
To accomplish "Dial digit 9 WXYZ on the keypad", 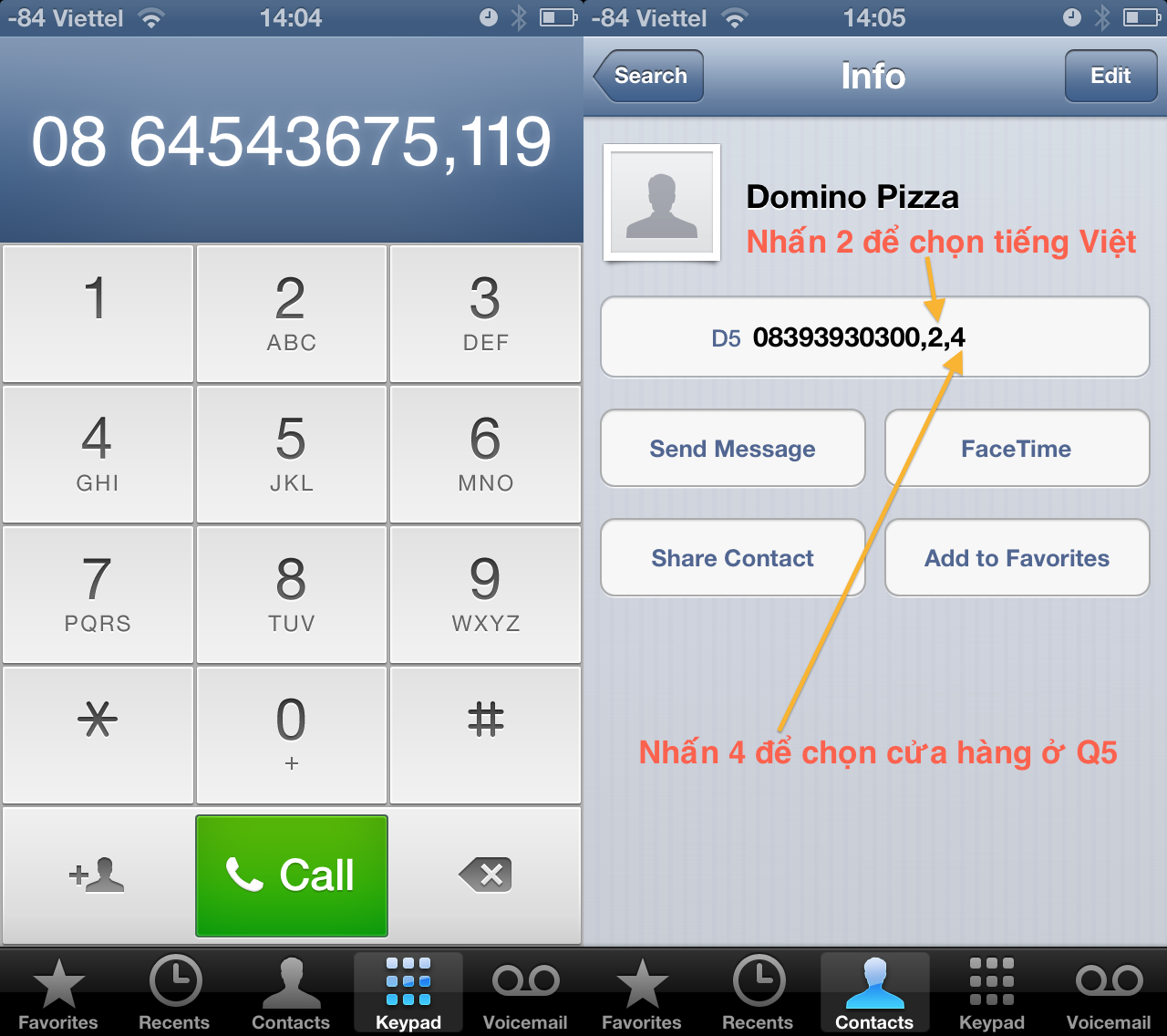I will 485,594.
